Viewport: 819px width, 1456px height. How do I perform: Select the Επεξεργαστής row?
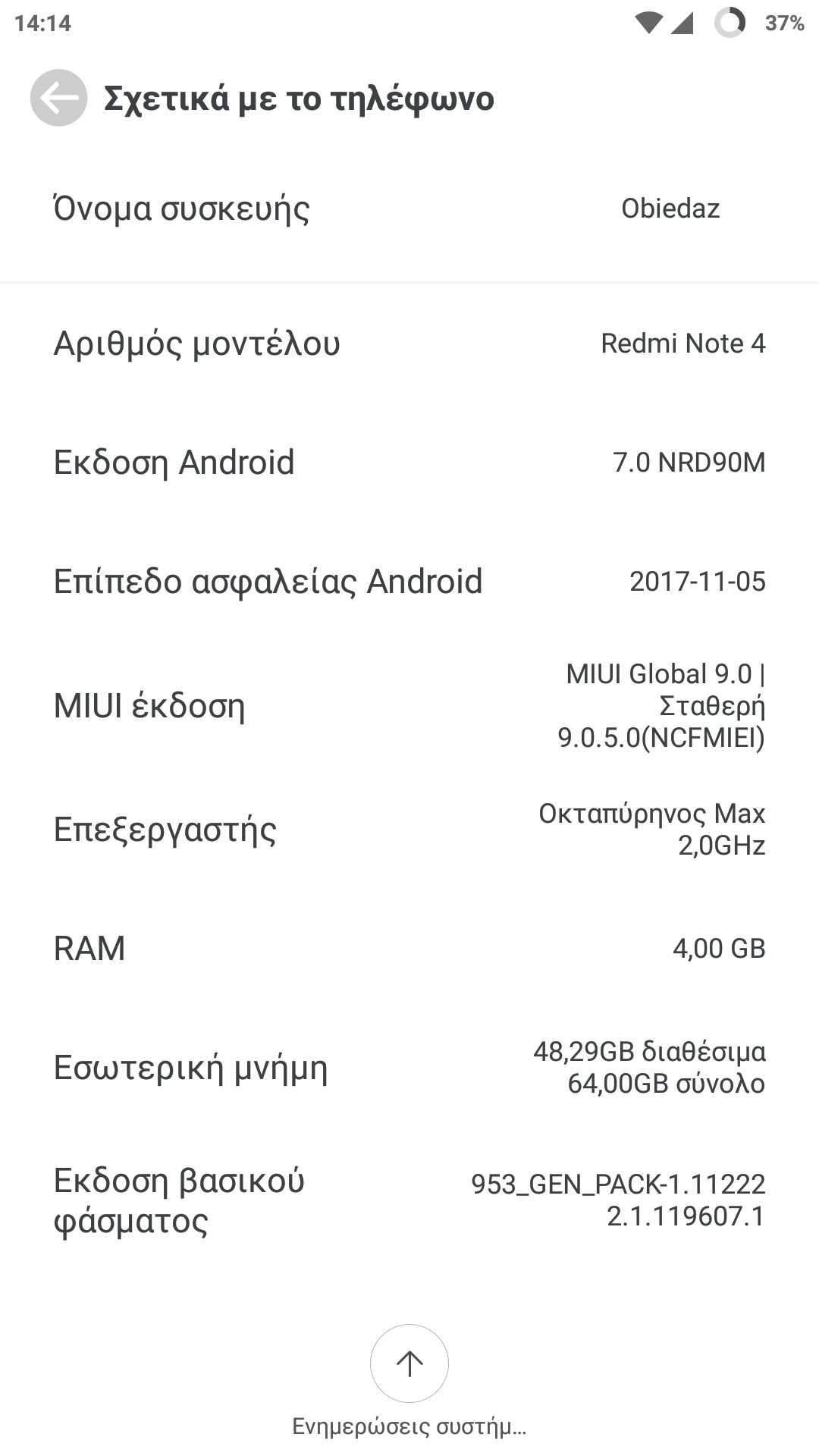(409, 830)
